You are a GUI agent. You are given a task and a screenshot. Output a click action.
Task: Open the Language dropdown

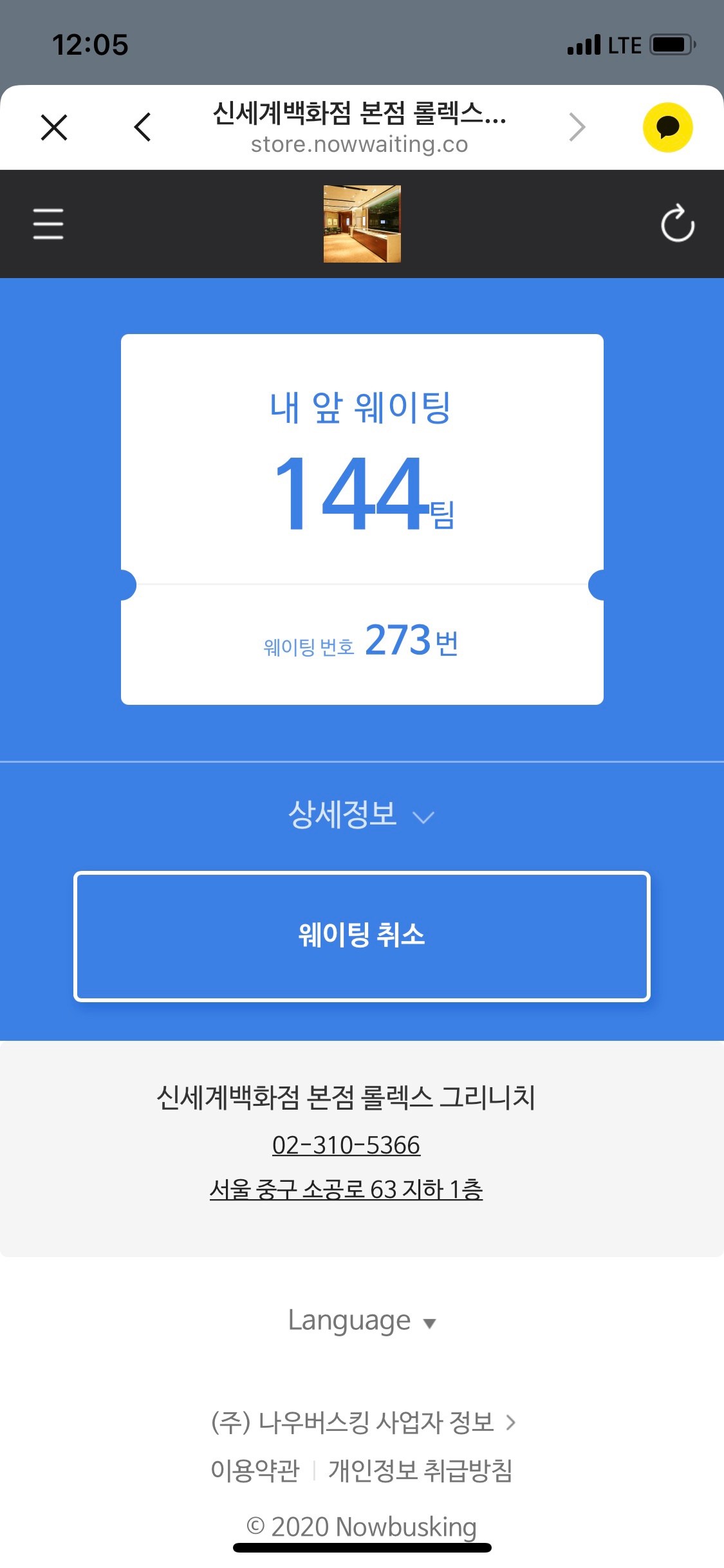[361, 1320]
